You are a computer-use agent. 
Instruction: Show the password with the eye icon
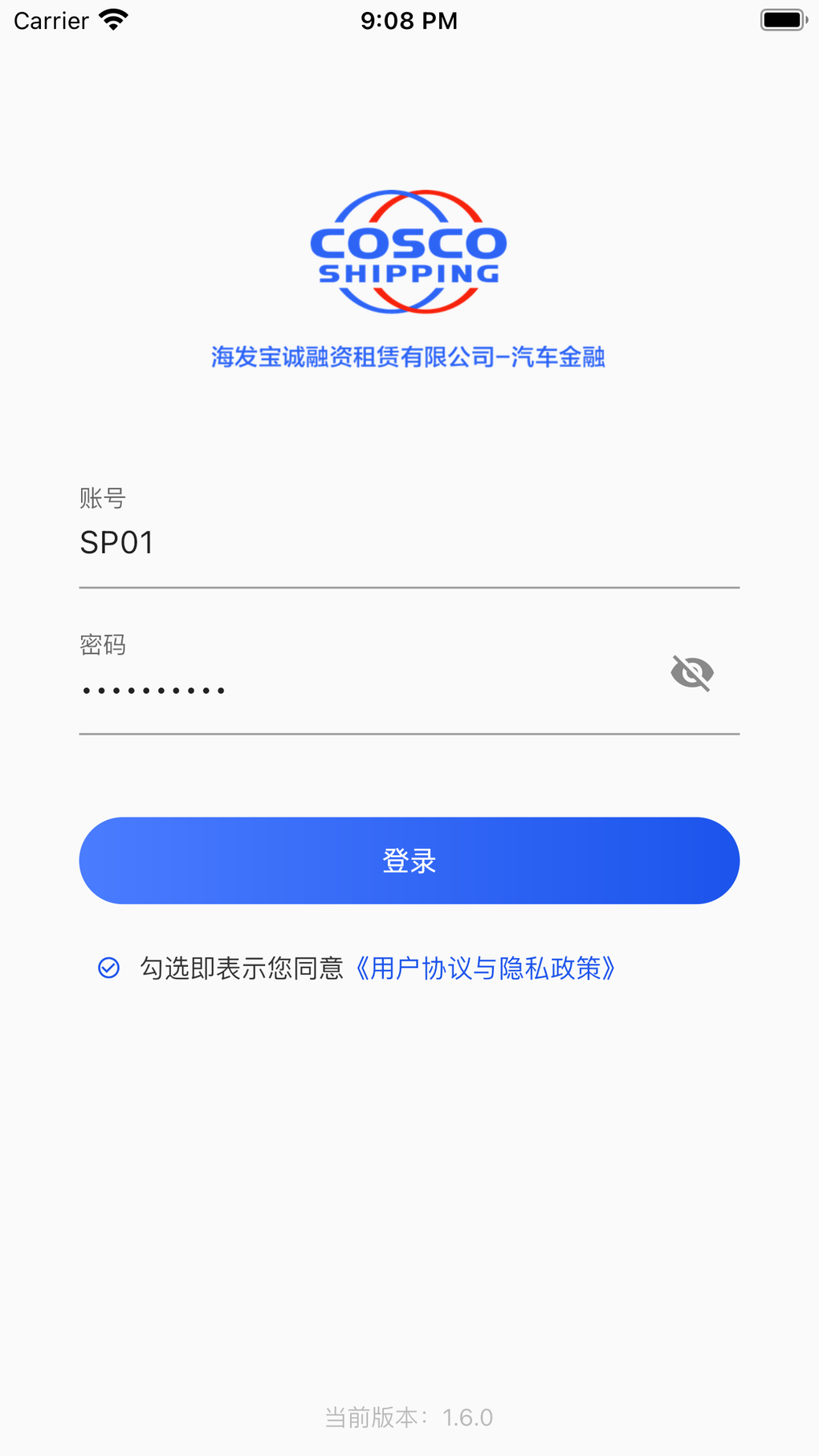[x=692, y=673]
